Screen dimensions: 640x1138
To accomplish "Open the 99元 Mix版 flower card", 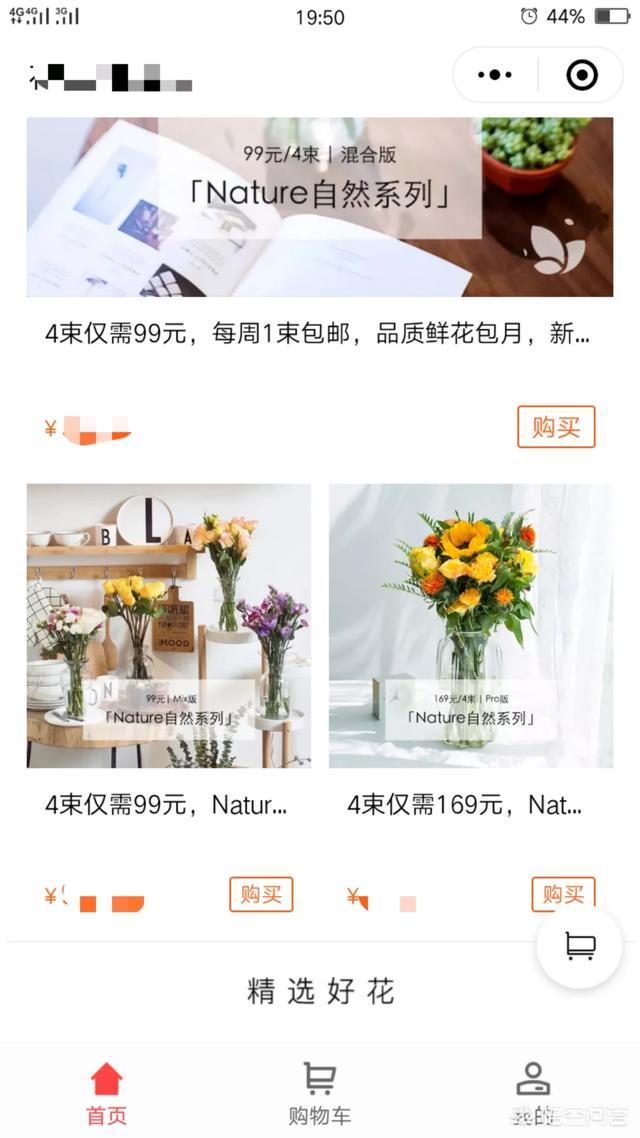I will pos(169,626).
